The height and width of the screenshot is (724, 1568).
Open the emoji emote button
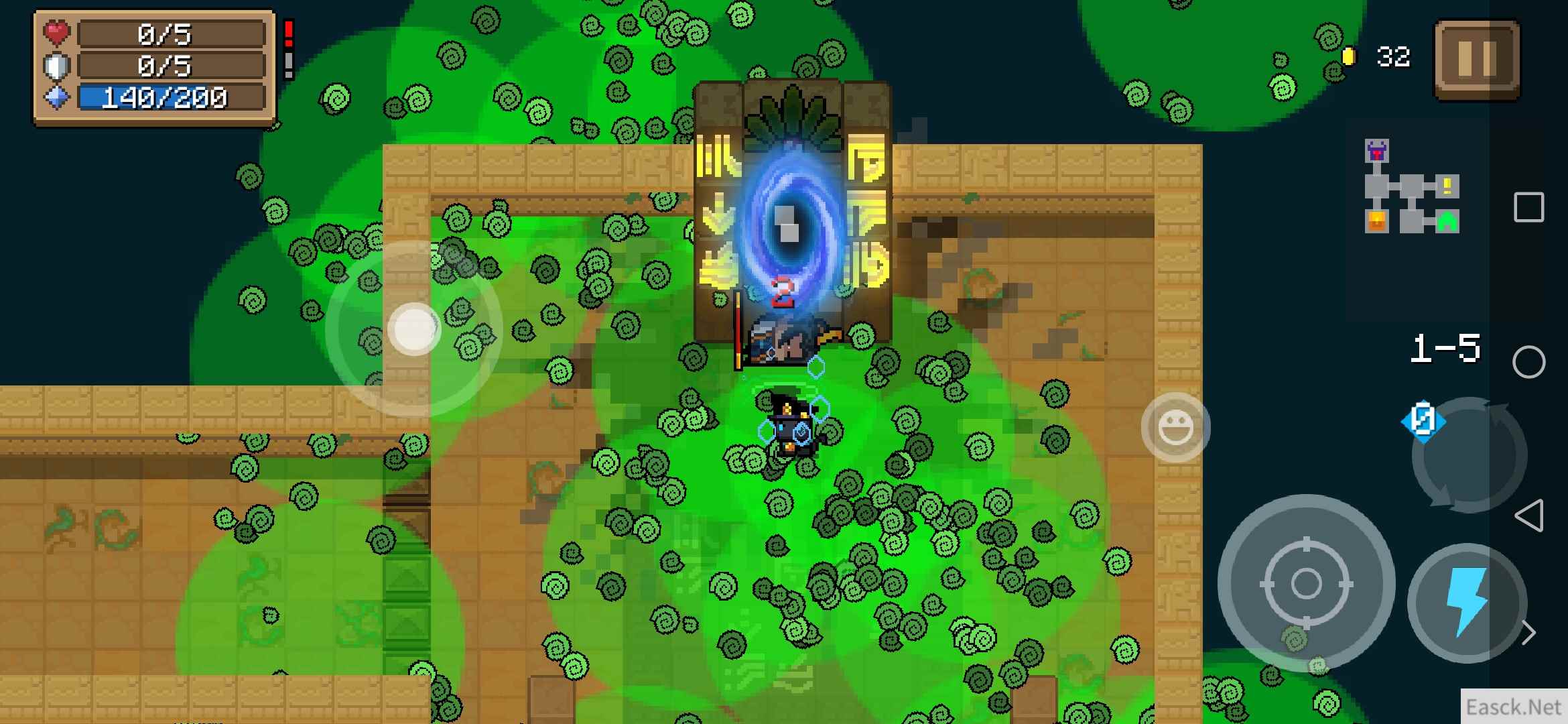click(1175, 427)
